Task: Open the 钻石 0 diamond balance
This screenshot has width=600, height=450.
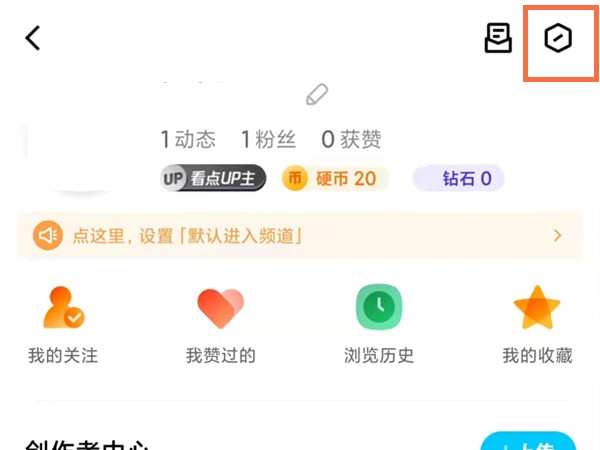Action: point(458,179)
